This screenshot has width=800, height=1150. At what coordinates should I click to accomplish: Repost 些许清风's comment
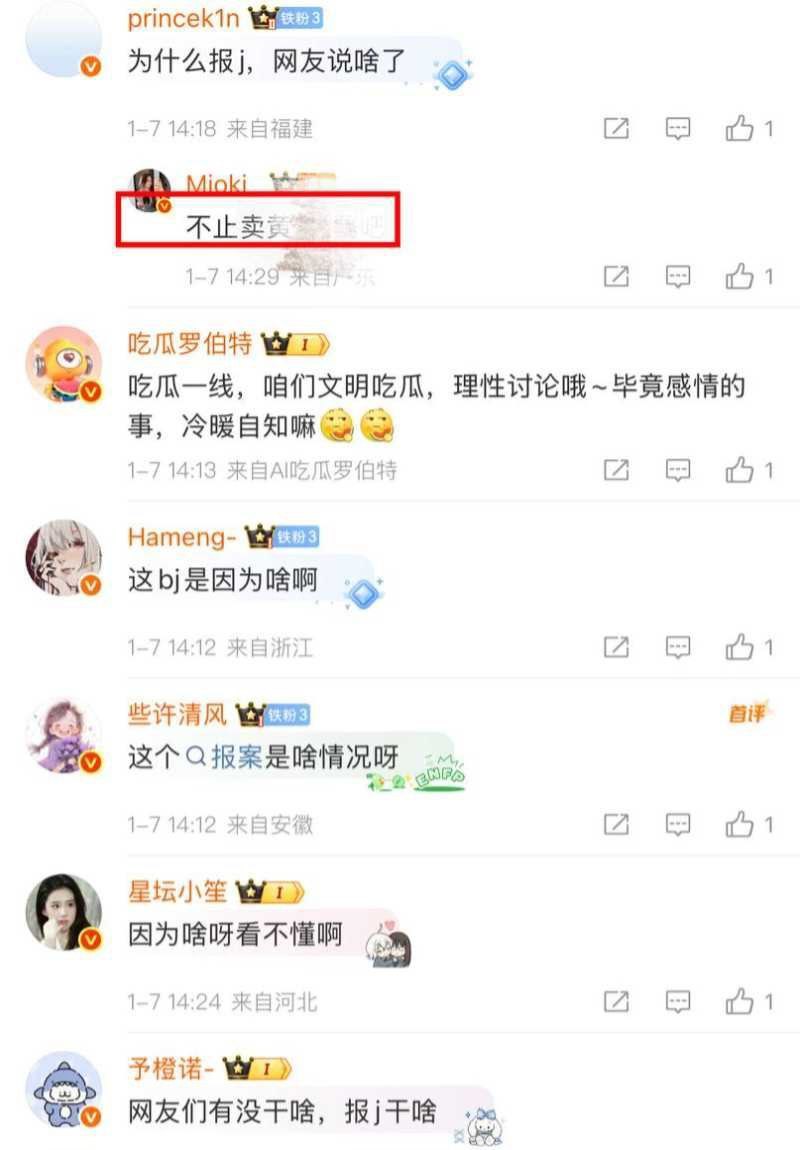coord(616,825)
